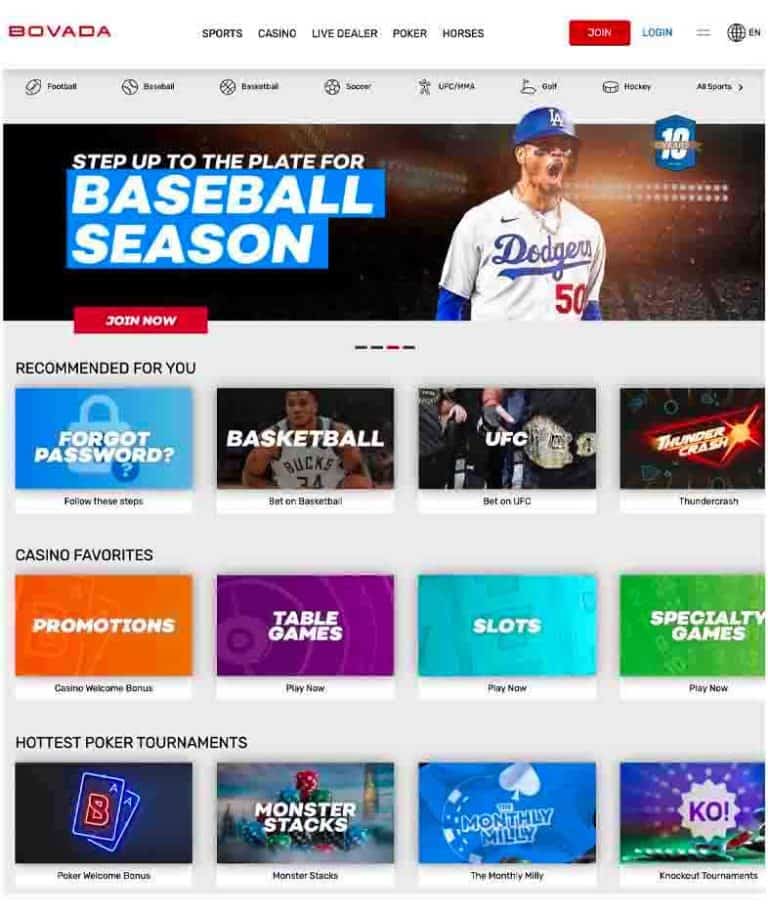Viewport: 768px width, 916px height.
Task: Tap the JOIN NOW banner button
Action: tap(140, 321)
